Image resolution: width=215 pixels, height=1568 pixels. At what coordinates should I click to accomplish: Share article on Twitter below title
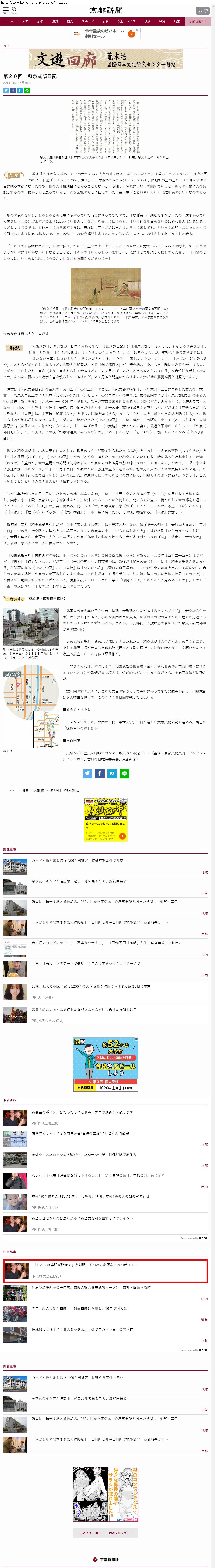6,90
